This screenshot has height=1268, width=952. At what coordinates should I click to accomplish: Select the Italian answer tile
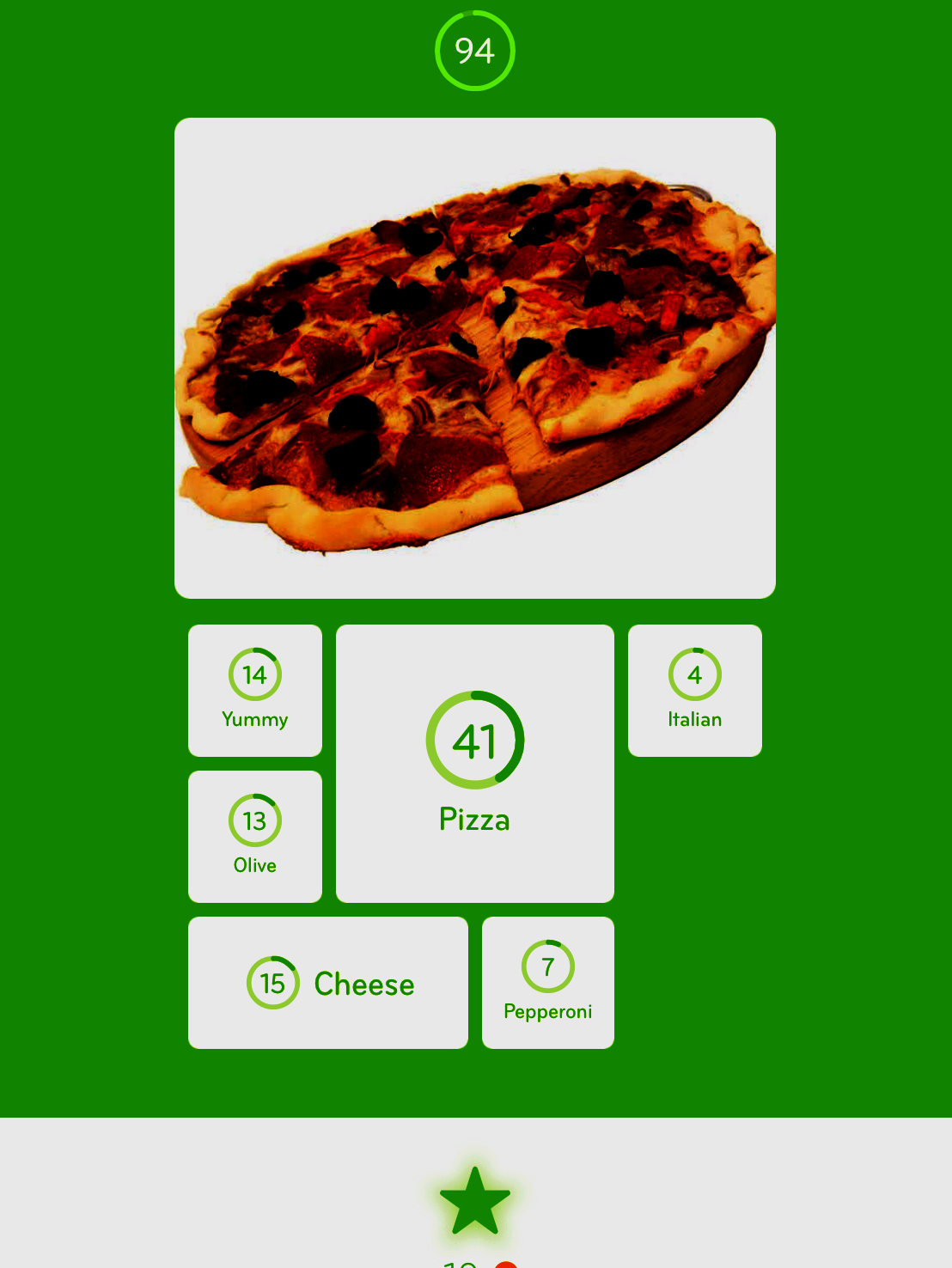(x=694, y=691)
